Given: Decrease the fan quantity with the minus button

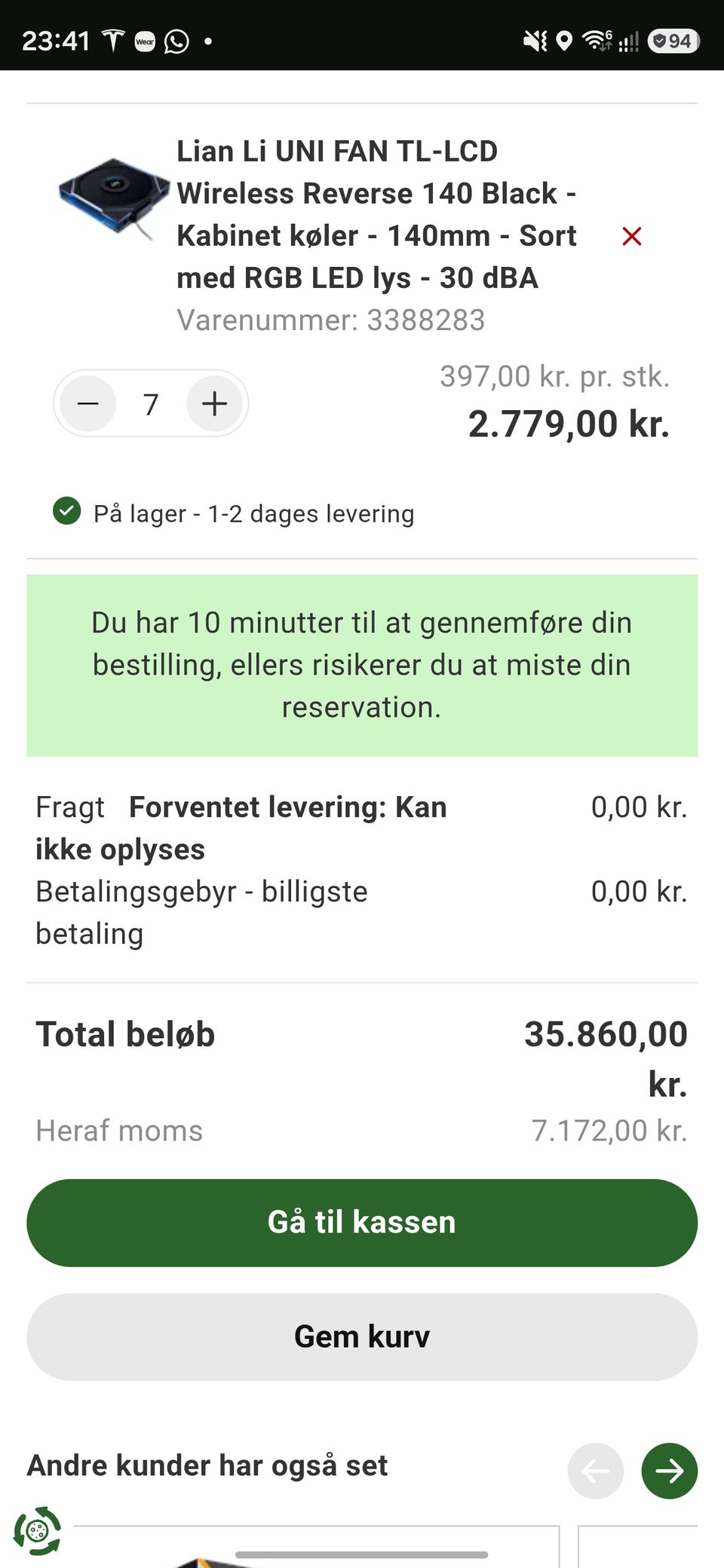Looking at the screenshot, I should [x=88, y=403].
